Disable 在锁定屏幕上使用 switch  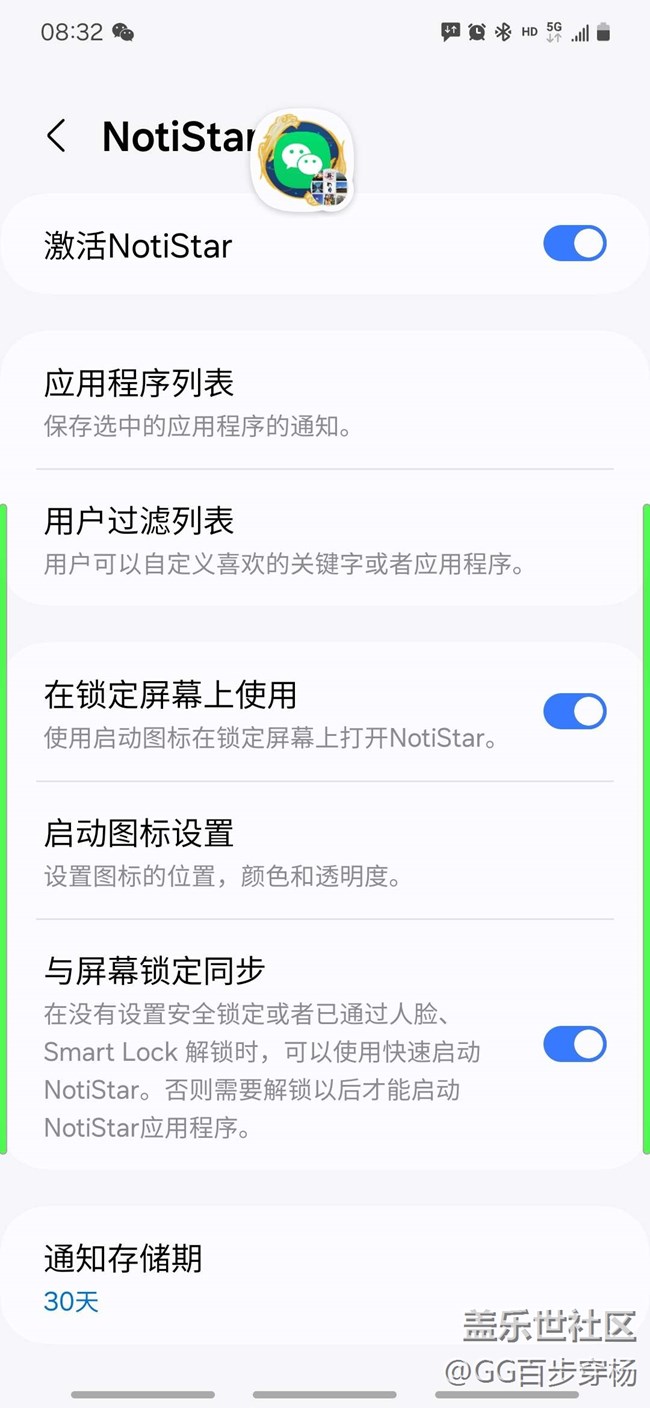tap(574, 712)
